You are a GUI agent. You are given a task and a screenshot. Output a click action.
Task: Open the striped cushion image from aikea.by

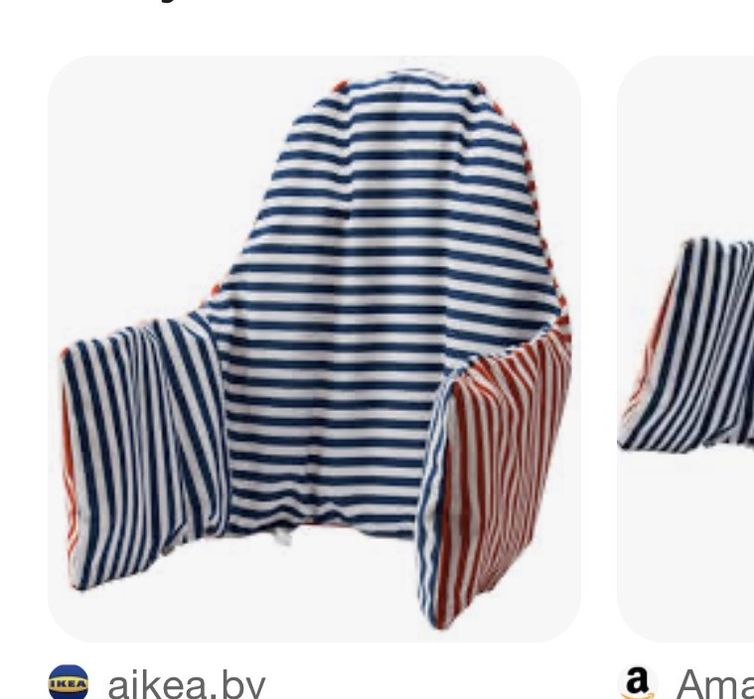point(314,347)
